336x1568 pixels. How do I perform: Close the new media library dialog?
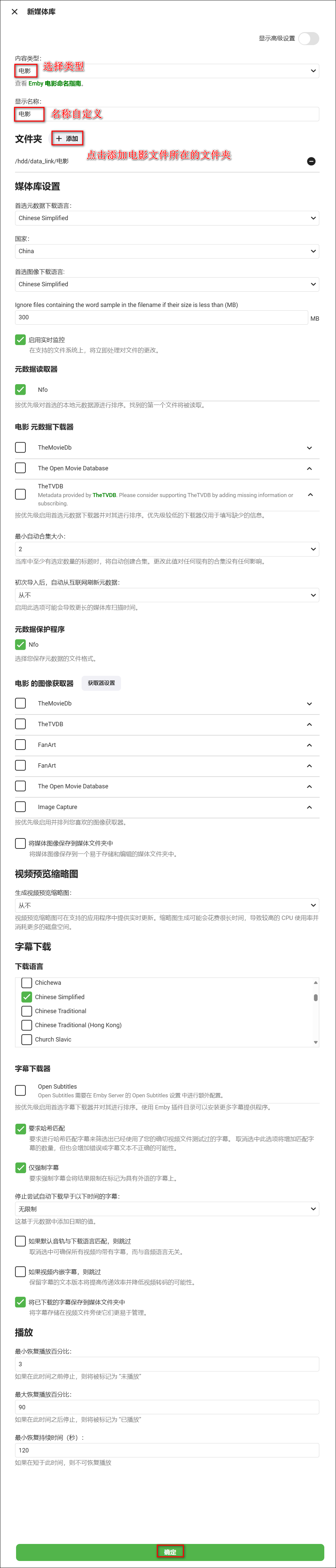pos(15,12)
